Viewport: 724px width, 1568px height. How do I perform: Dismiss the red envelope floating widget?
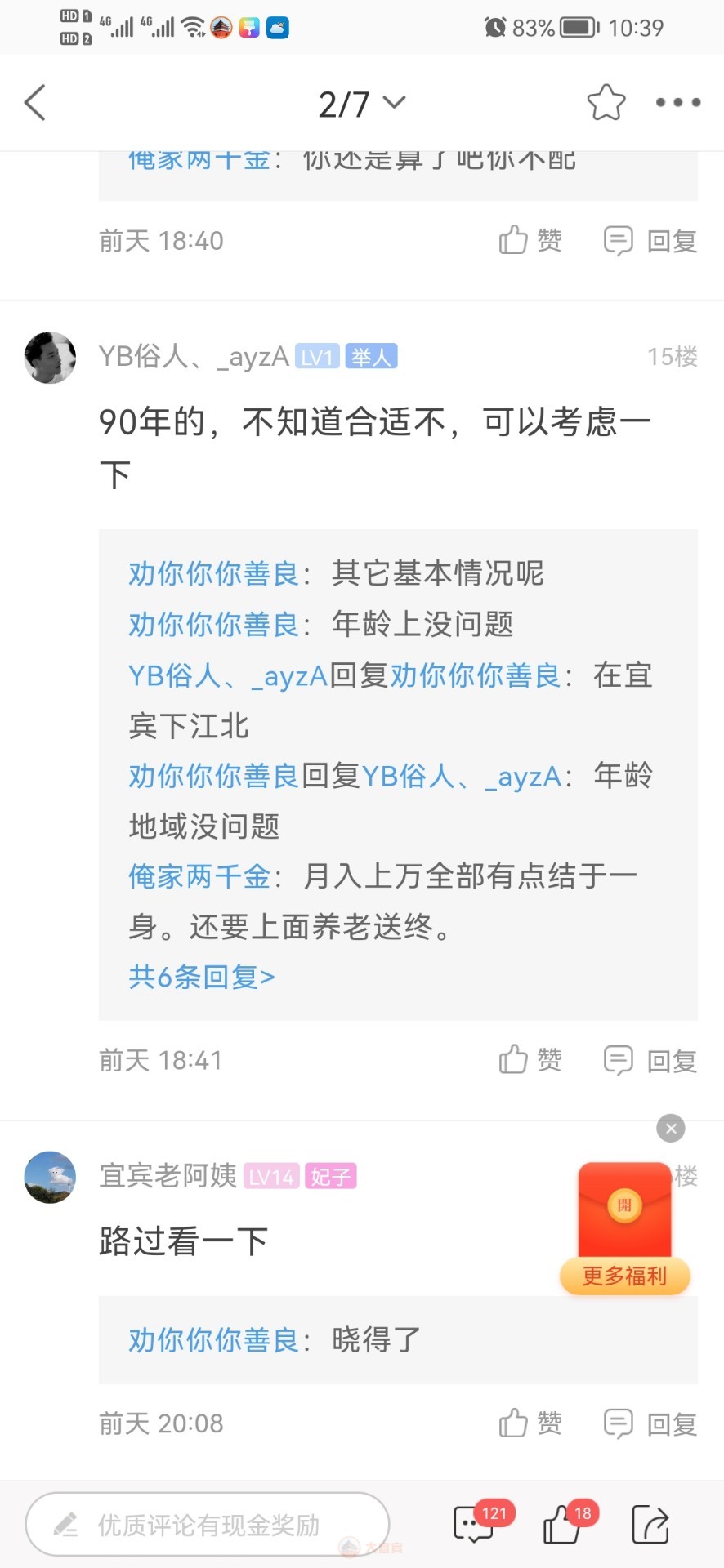671,1129
